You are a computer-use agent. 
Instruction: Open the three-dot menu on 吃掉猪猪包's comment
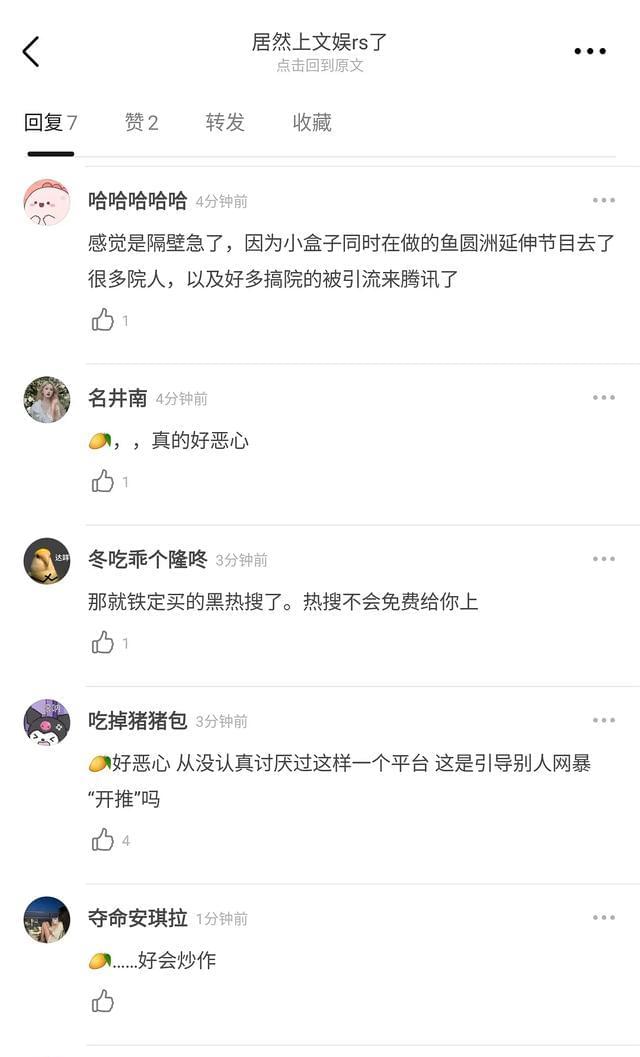click(x=603, y=720)
